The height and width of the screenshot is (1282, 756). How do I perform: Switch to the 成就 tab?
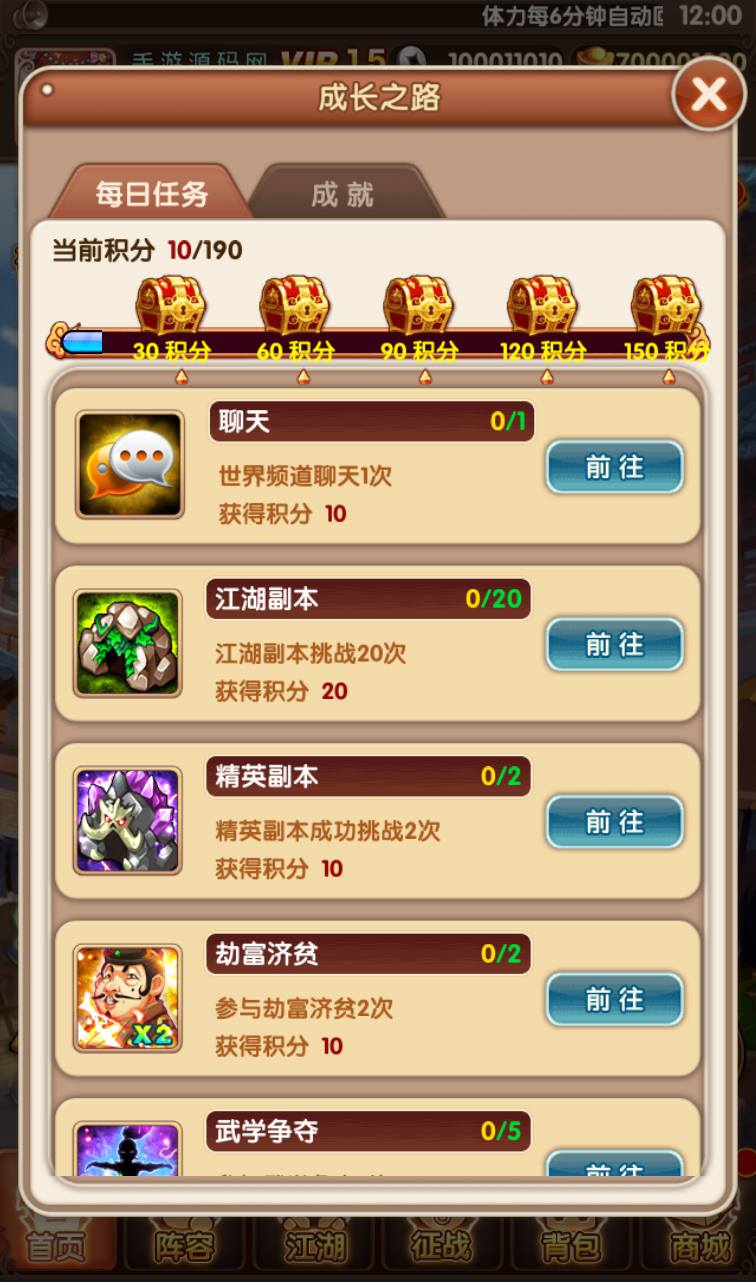[343, 194]
